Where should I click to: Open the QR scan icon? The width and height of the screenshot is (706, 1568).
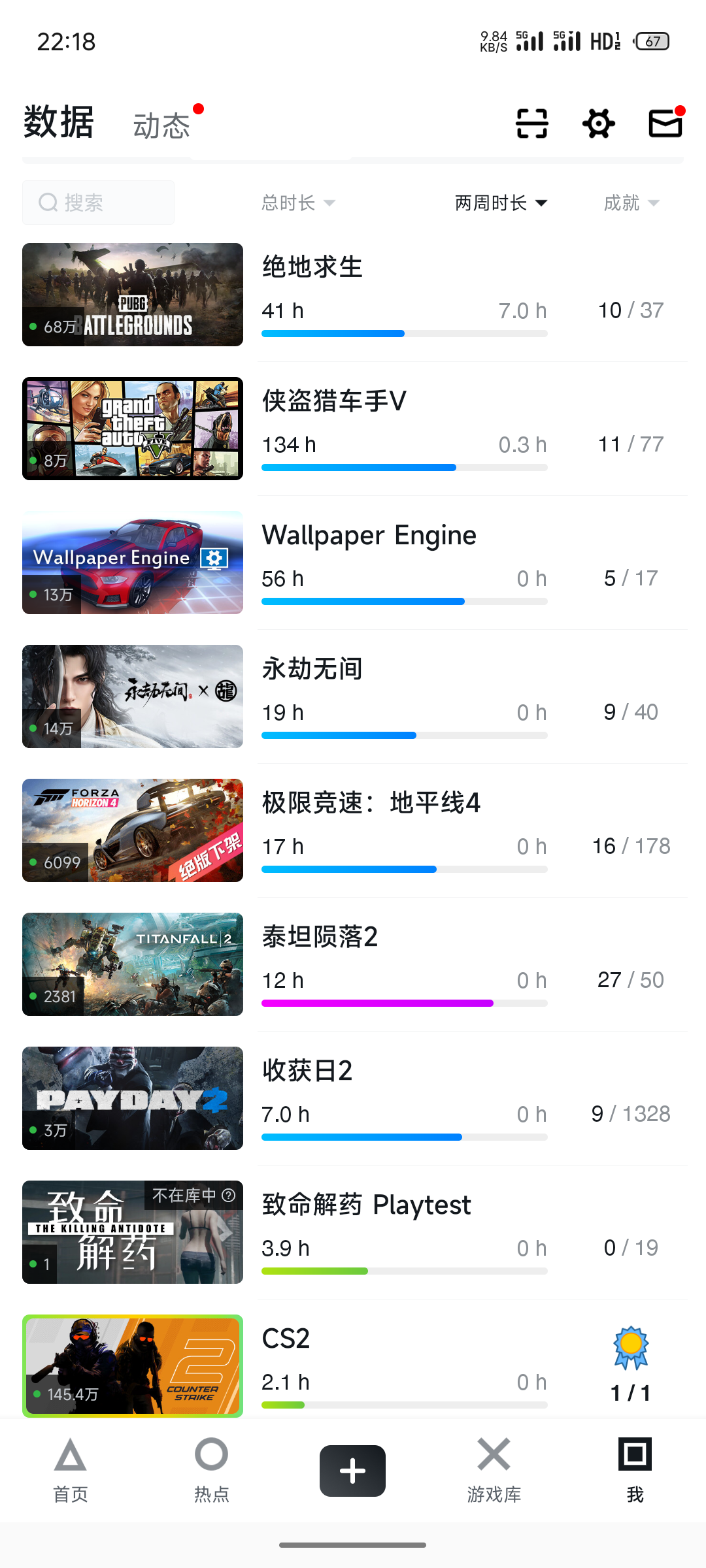[531, 123]
